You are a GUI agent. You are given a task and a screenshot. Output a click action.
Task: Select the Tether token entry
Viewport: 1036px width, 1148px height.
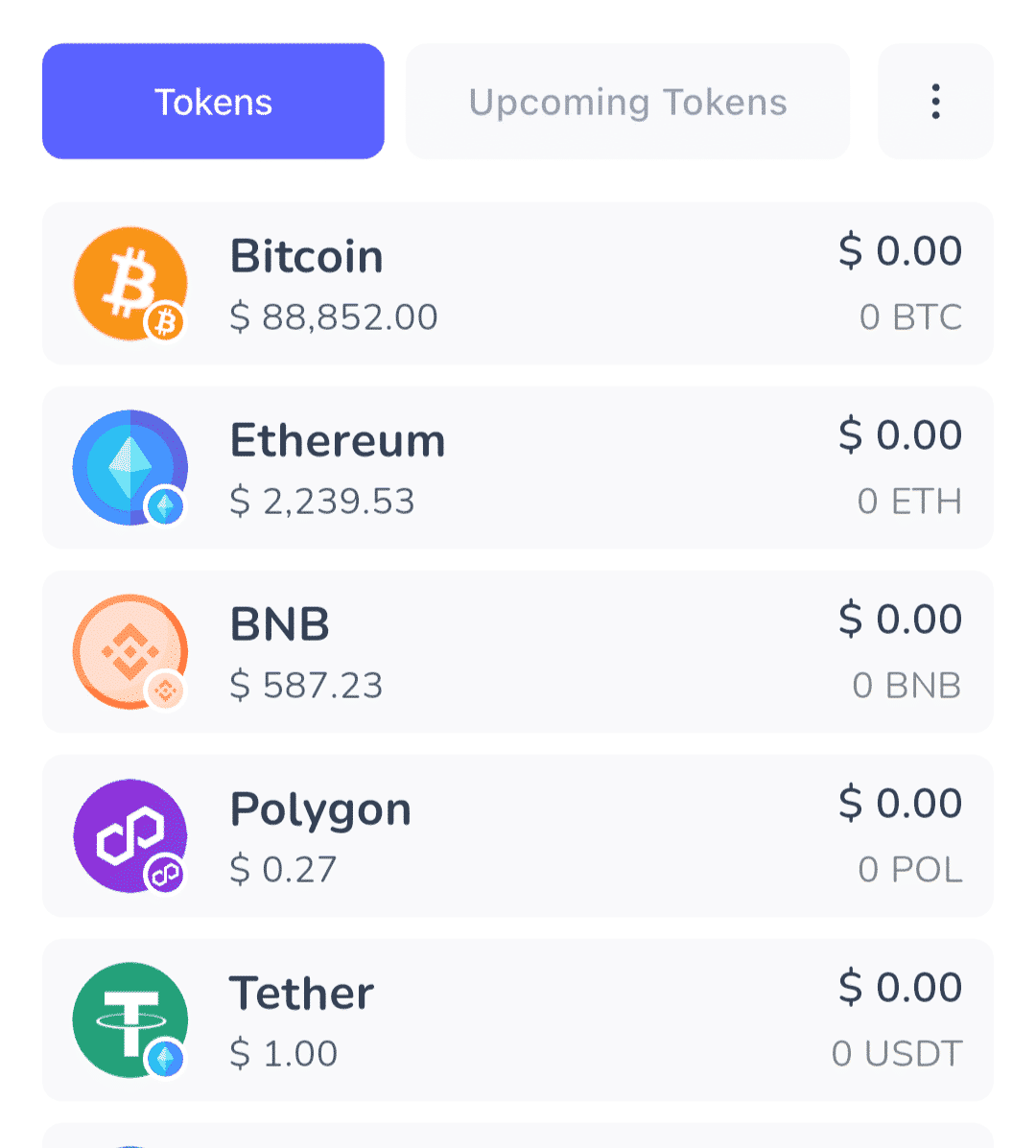[518, 1019]
